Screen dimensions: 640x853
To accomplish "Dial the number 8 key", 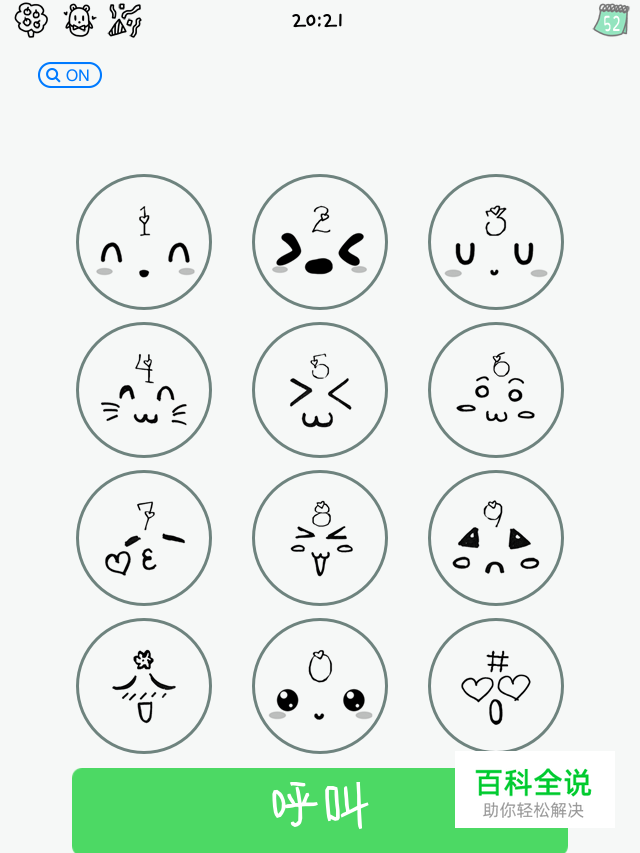I will pyautogui.click(x=320, y=538).
